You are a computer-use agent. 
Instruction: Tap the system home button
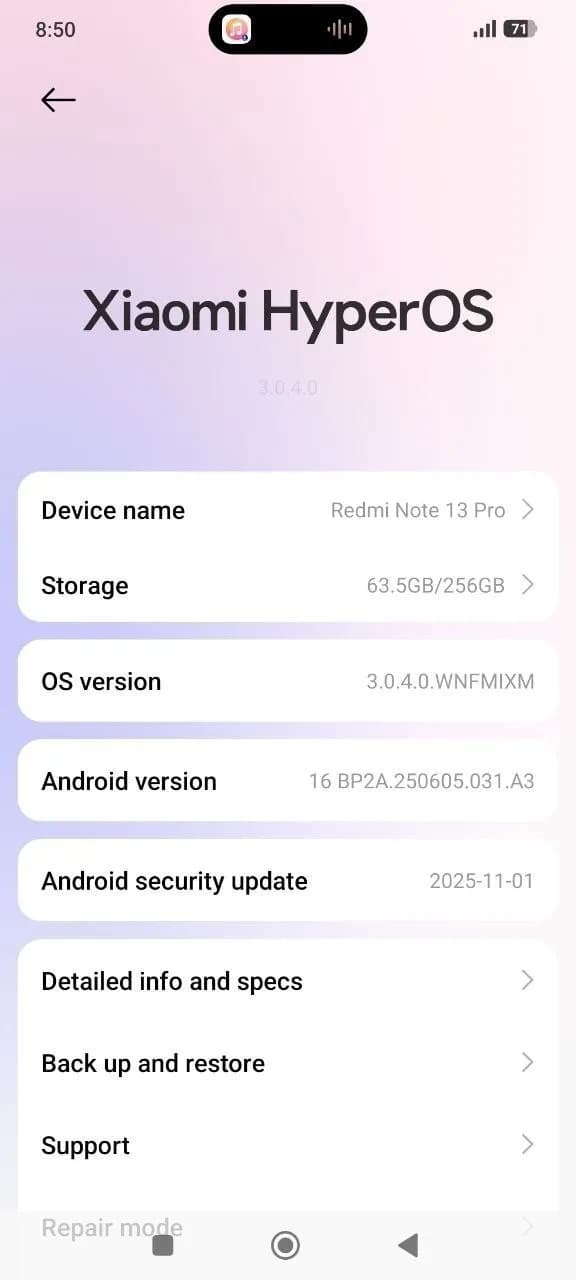(285, 1245)
